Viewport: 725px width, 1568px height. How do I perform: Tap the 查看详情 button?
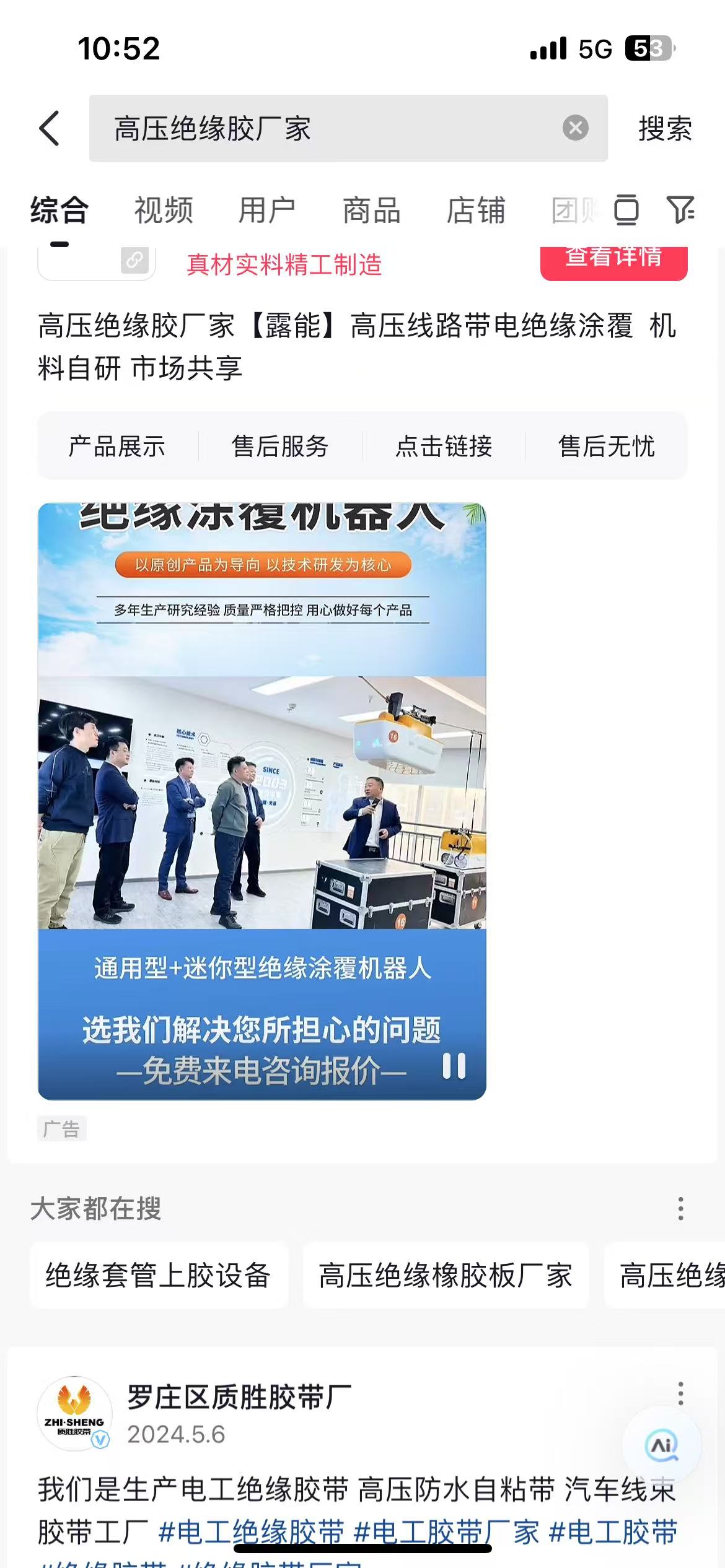coord(613,259)
